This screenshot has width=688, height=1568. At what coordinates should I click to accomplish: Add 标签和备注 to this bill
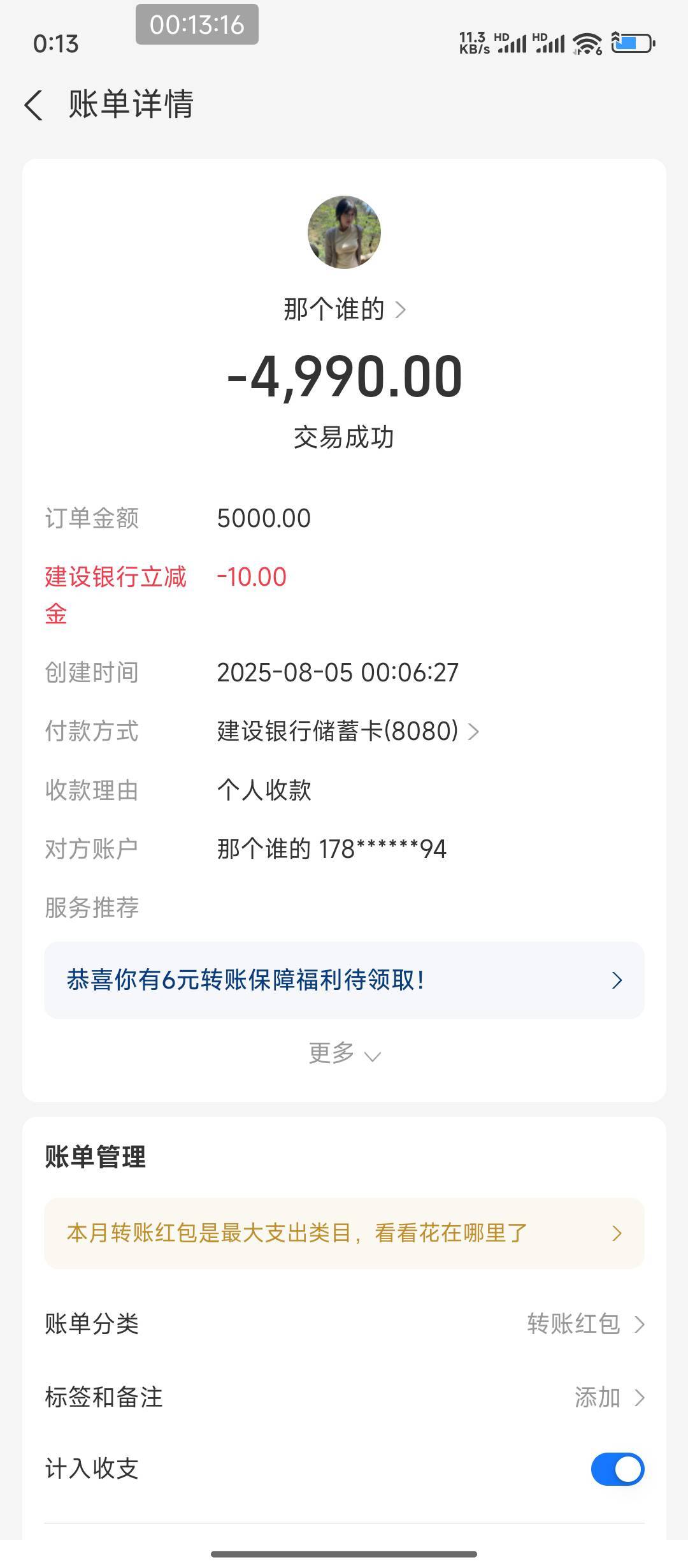344,1398
